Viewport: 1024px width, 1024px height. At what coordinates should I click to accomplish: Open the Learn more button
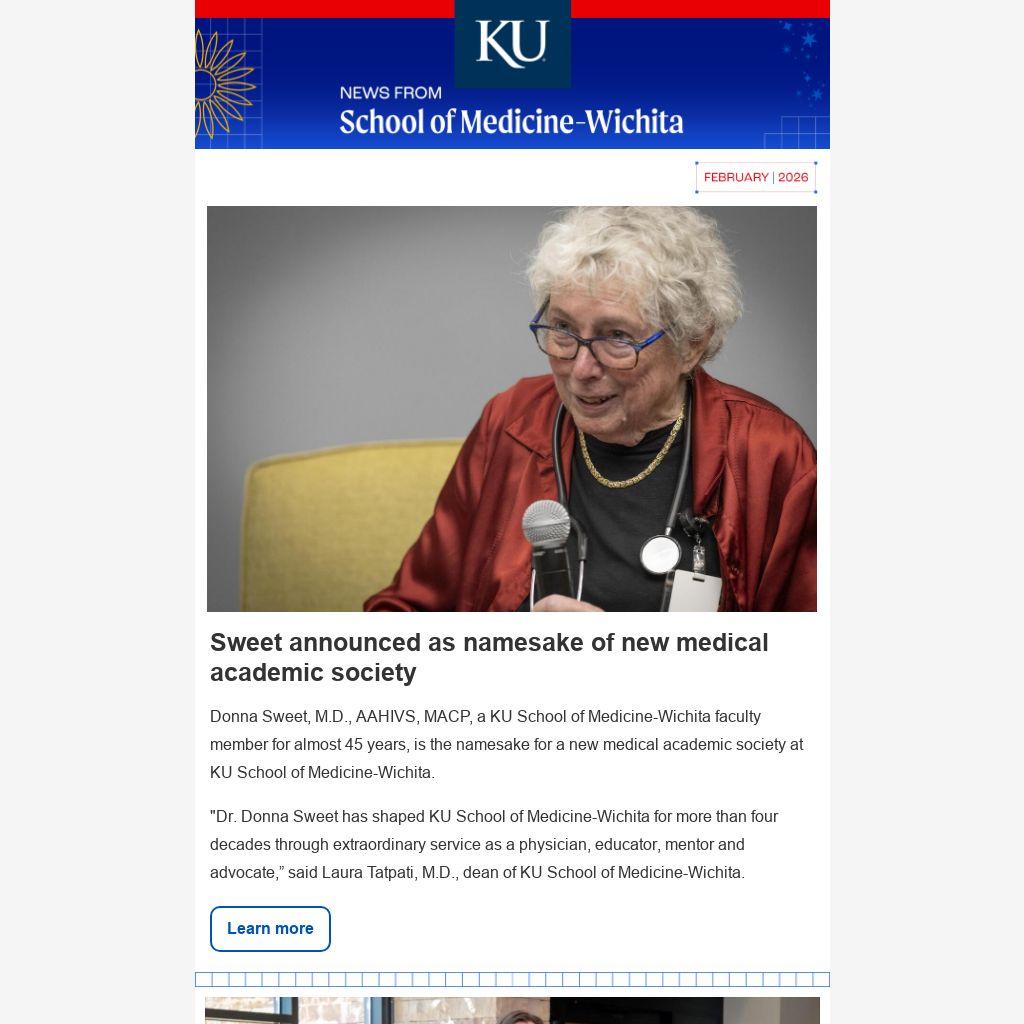pyautogui.click(x=270, y=929)
